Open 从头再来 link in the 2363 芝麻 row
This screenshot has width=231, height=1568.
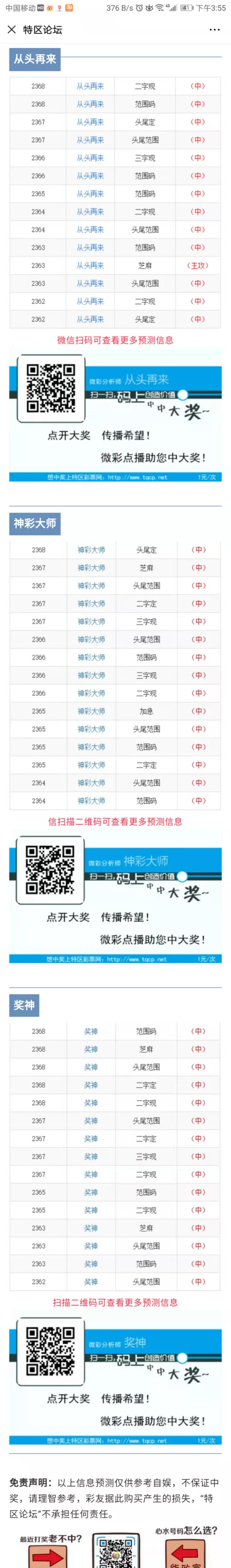[90, 265]
